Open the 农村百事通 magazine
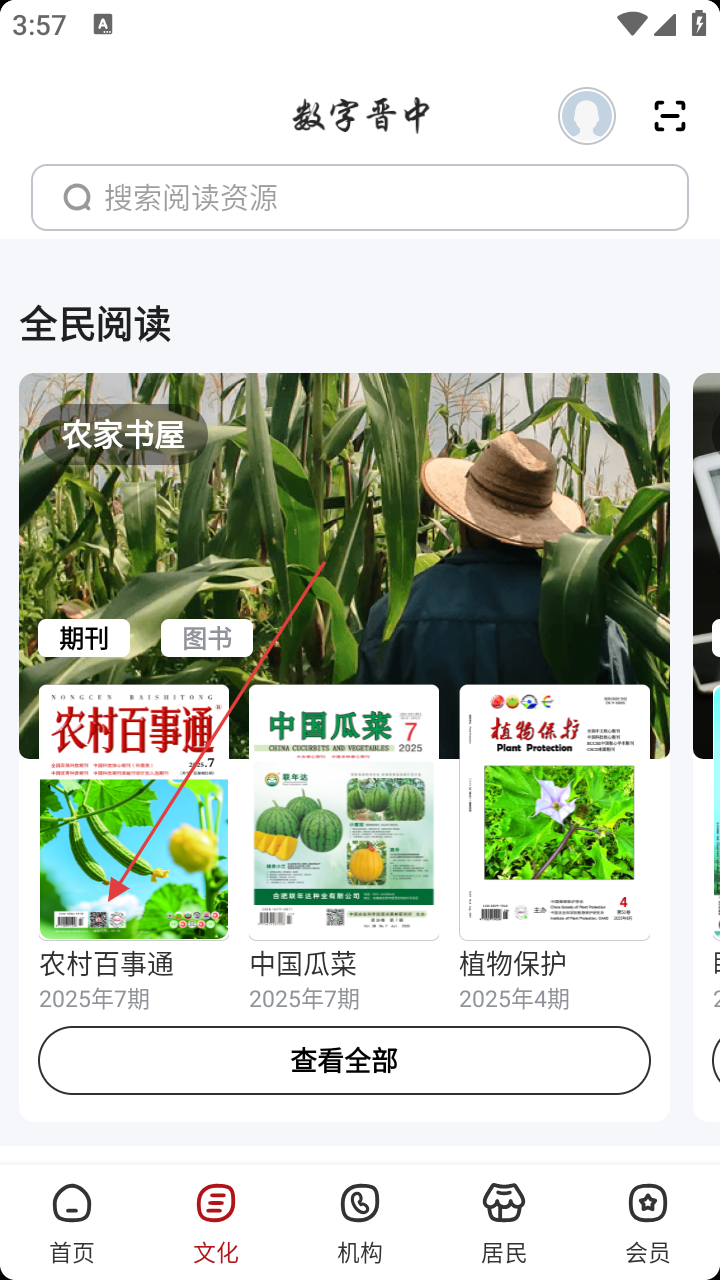Viewport: 720px width, 1280px height. (x=134, y=812)
